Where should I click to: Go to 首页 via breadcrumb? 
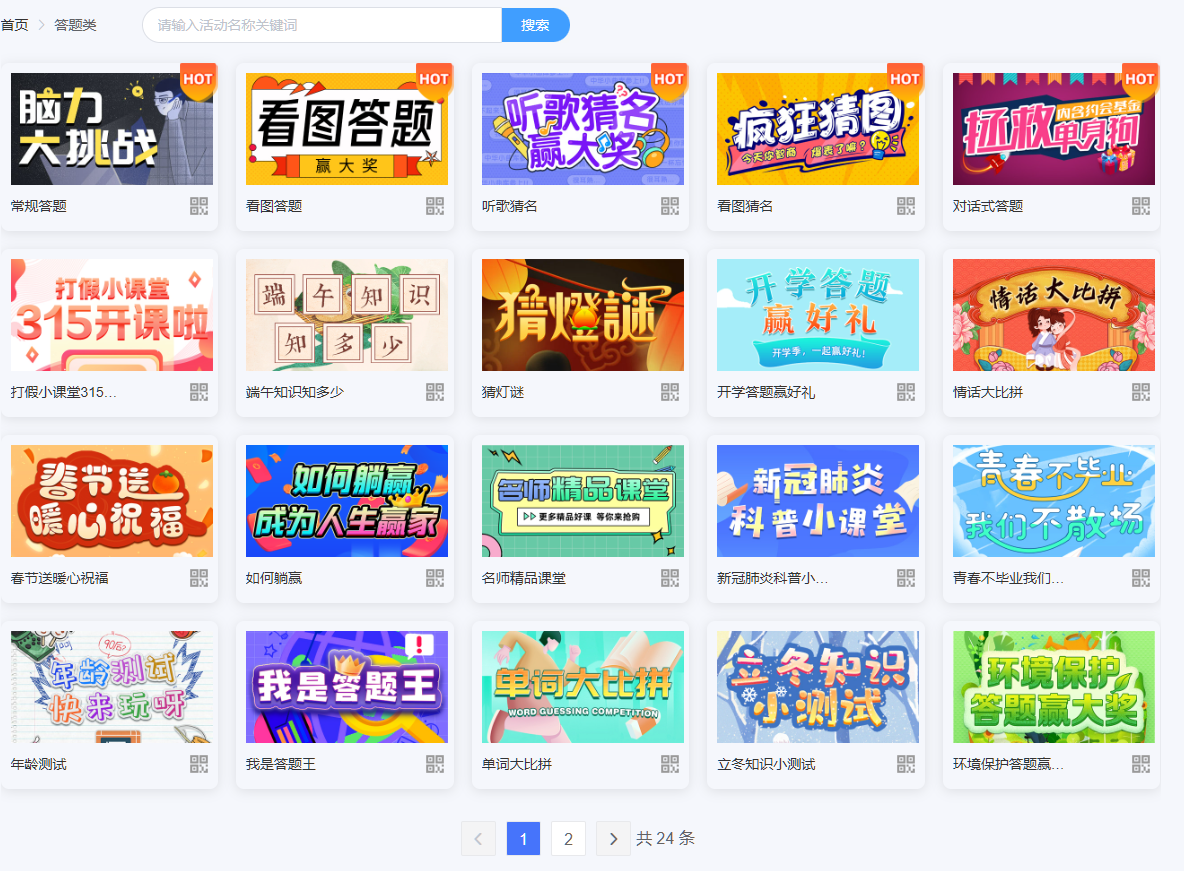(x=14, y=25)
